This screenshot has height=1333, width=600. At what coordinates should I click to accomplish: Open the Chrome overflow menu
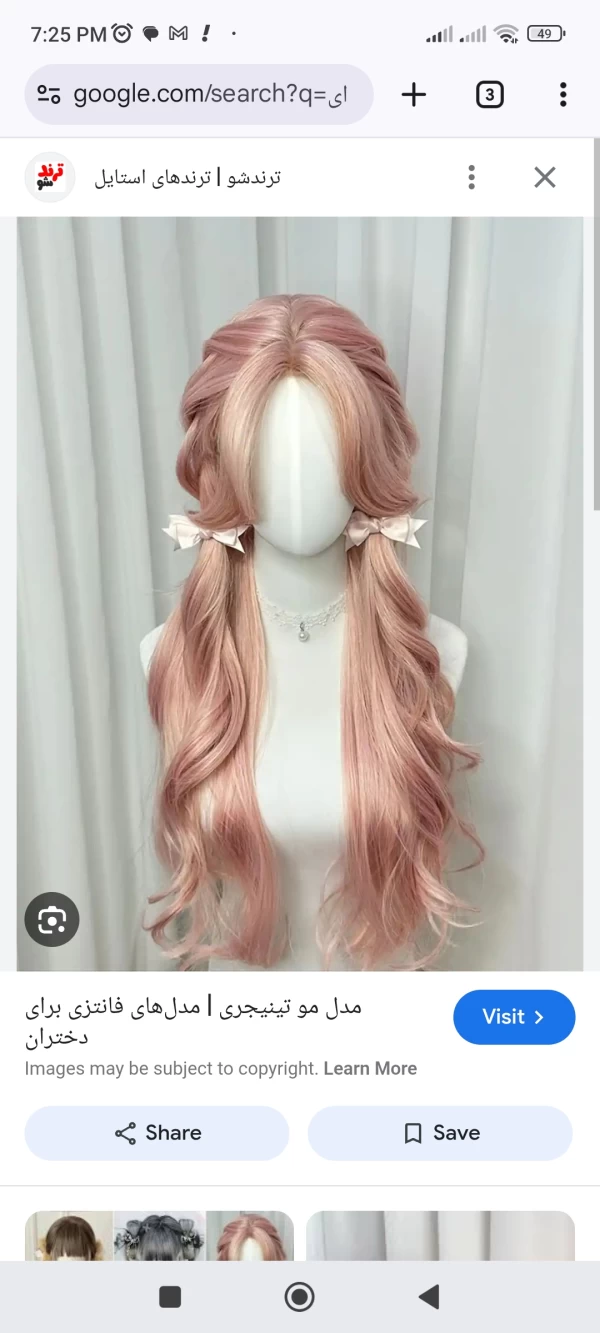pyautogui.click(x=563, y=95)
